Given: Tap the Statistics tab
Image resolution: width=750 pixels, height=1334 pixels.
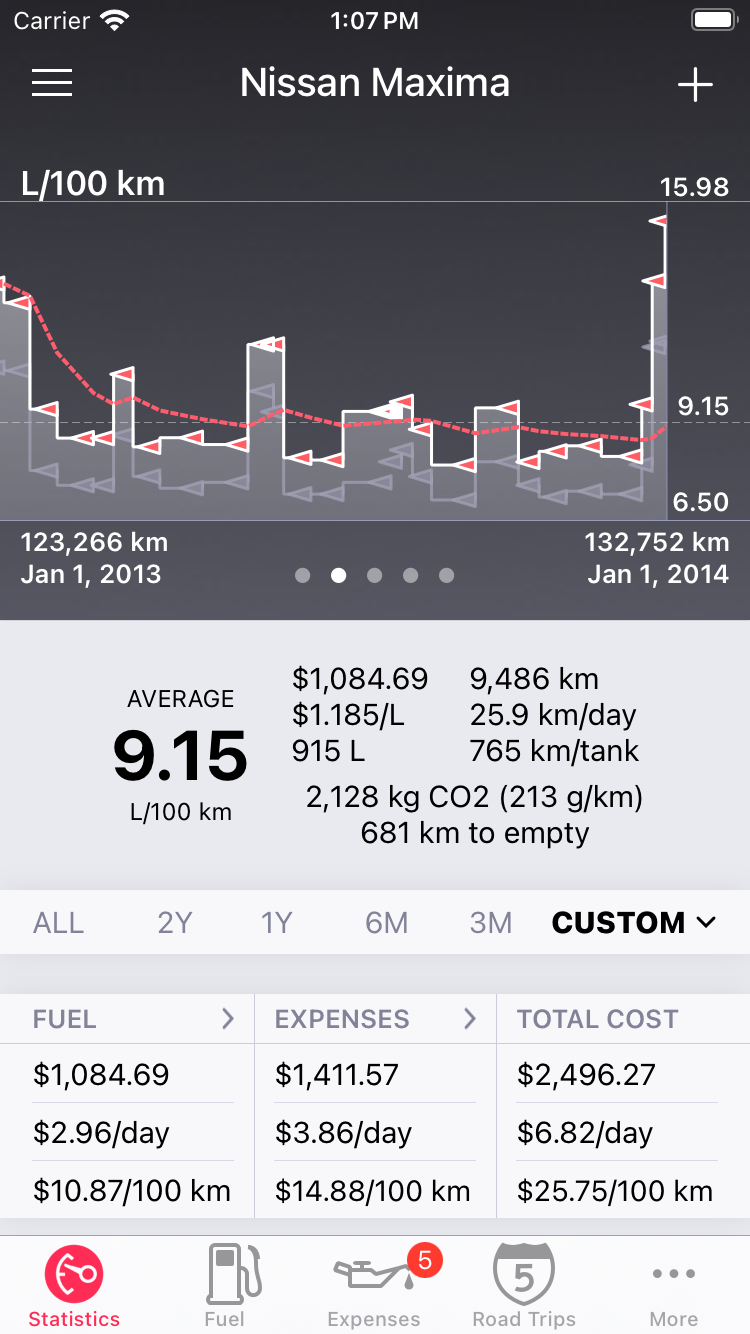Looking at the screenshot, I should [74, 1285].
